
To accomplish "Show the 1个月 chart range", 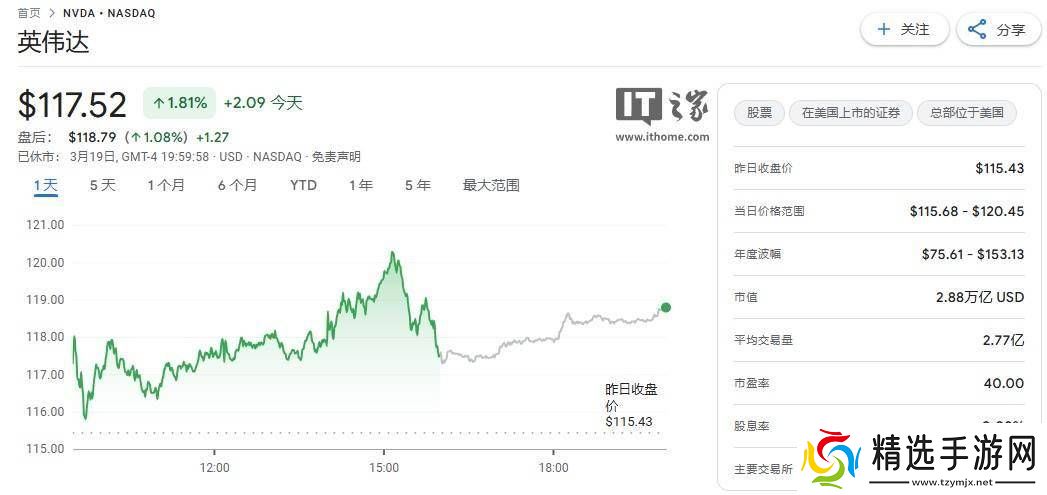I will 166,185.
